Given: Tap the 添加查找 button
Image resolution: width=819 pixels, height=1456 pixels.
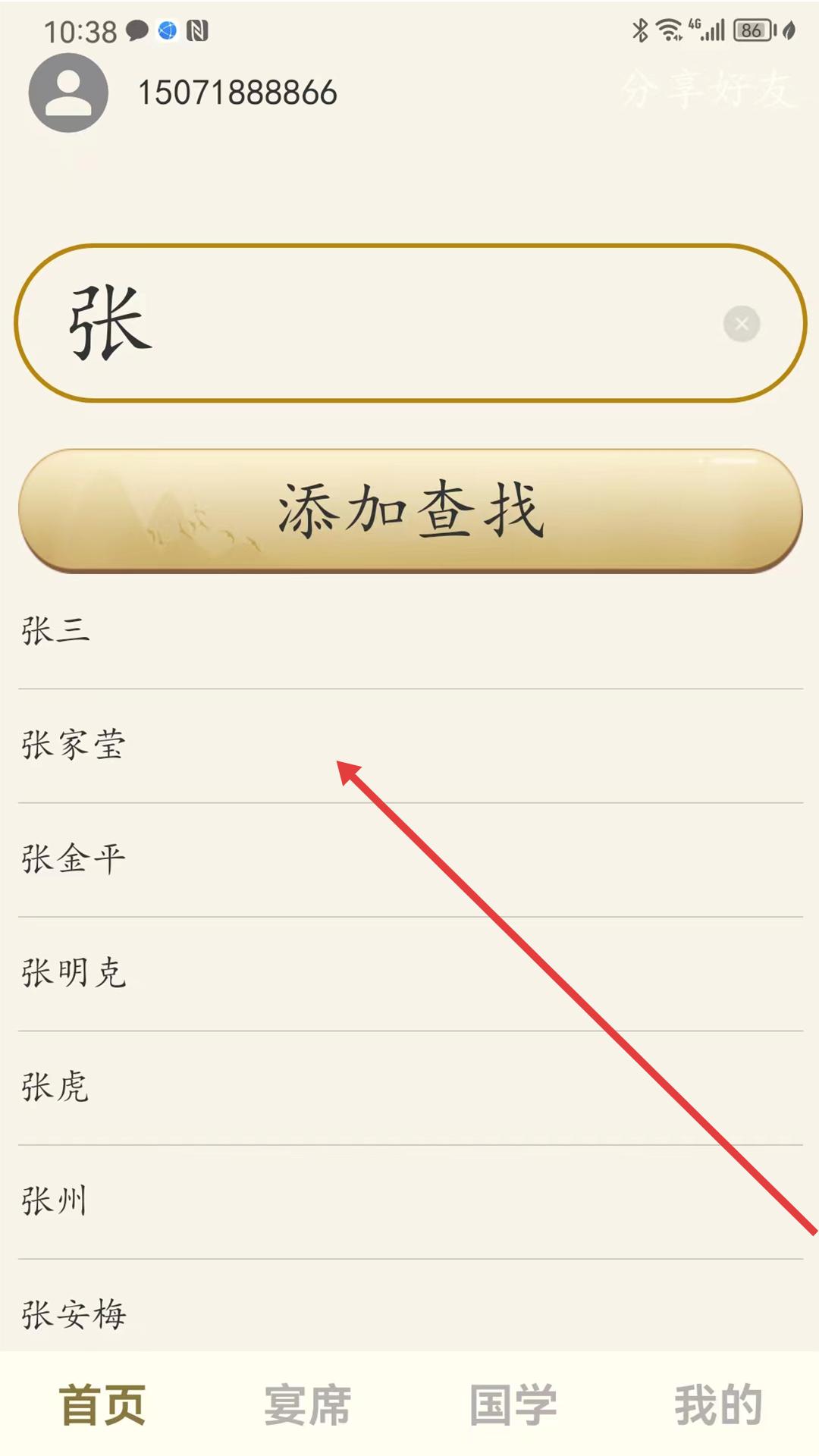Looking at the screenshot, I should [410, 510].
